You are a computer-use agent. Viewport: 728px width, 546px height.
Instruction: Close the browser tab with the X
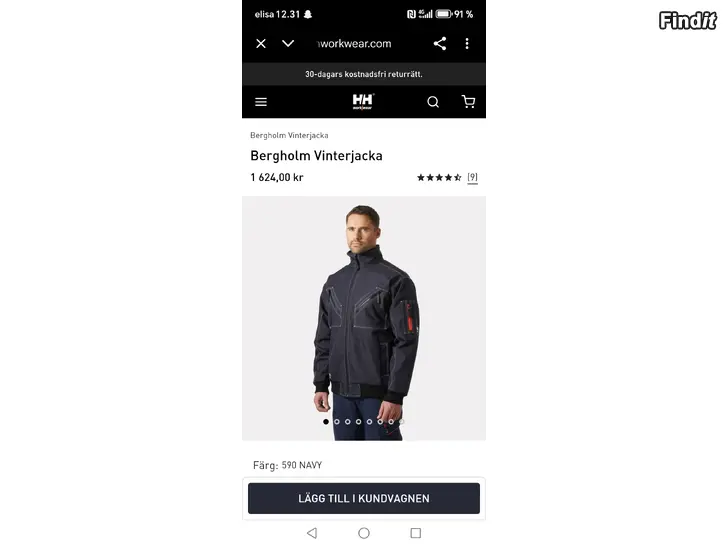[261, 44]
